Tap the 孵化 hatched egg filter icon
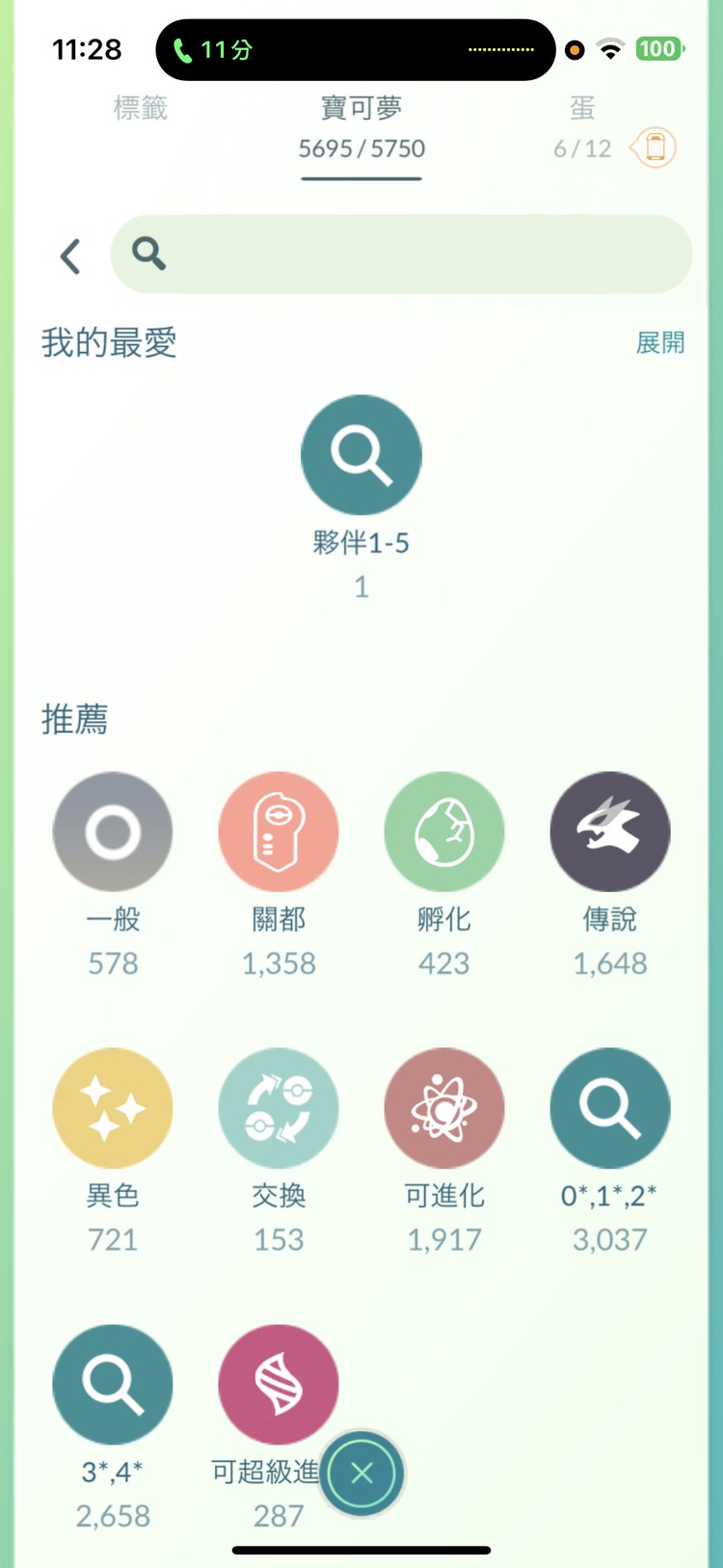723x1568 pixels. coord(443,831)
